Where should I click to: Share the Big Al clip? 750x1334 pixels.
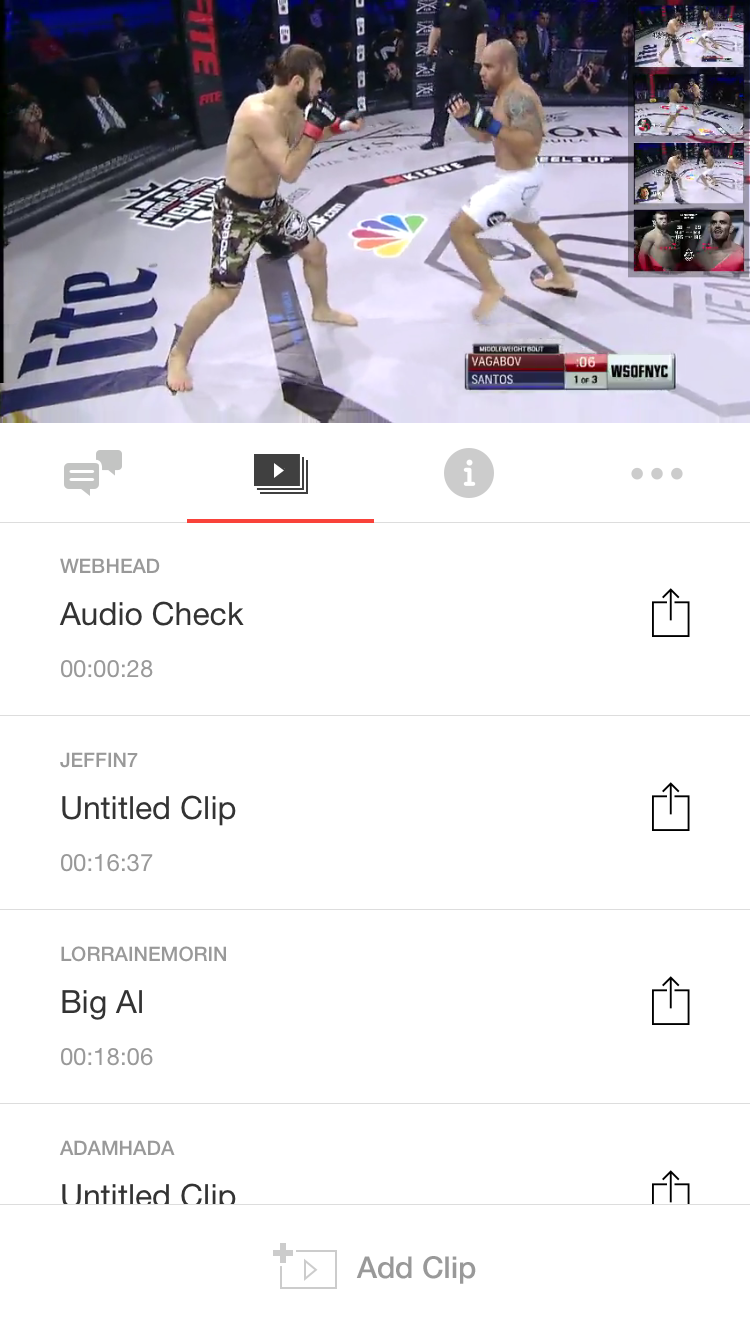point(671,1001)
